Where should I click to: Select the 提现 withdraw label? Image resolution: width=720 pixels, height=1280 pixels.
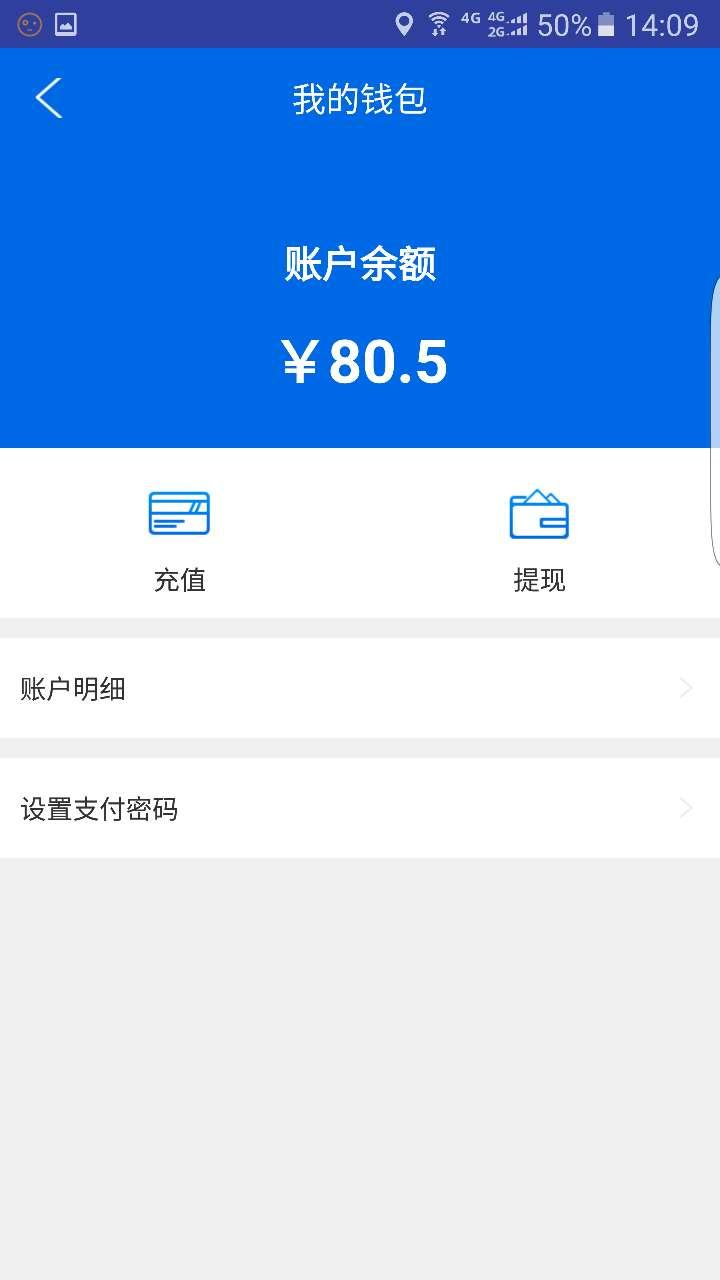tap(540, 580)
